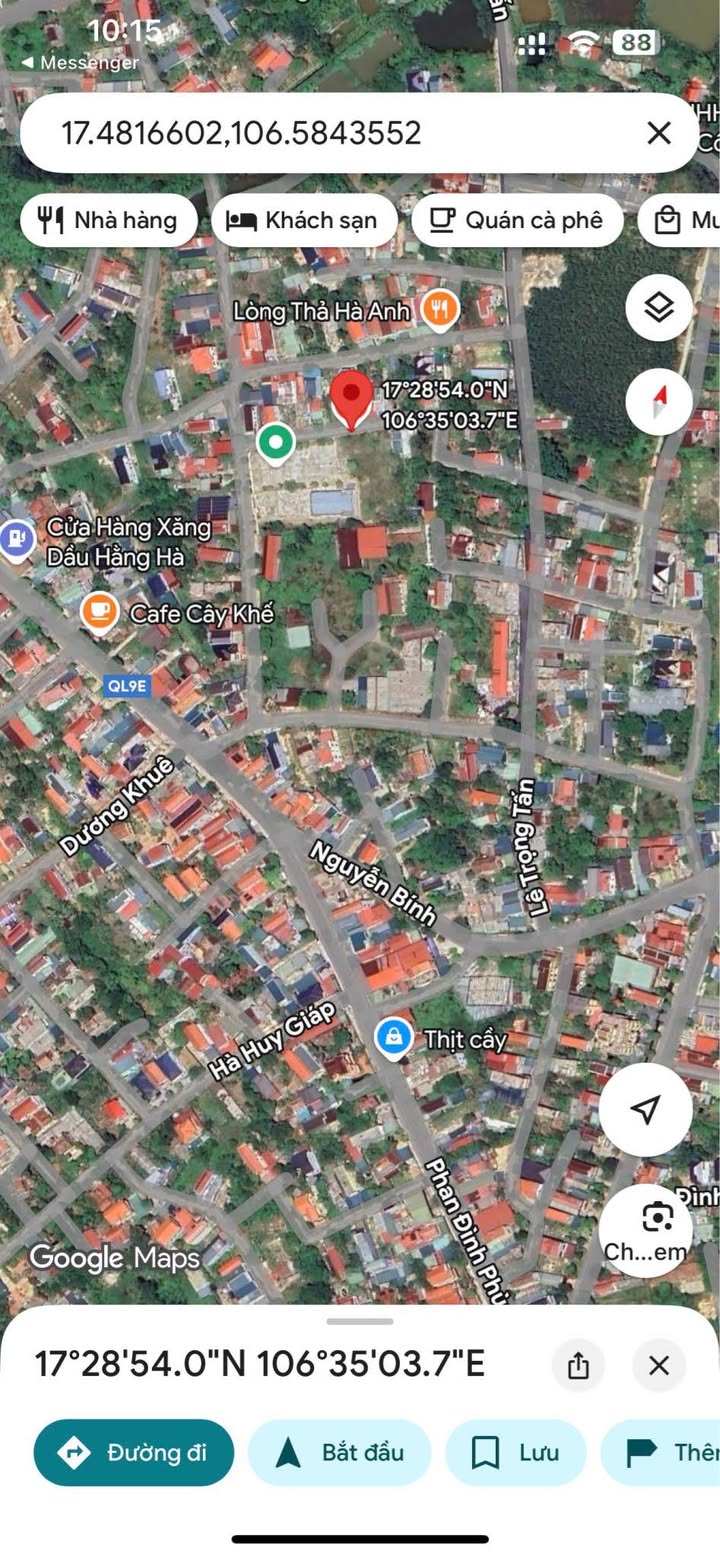The height and width of the screenshot is (1557, 720).
Task: Return to Messenger app
Action: coord(80,63)
